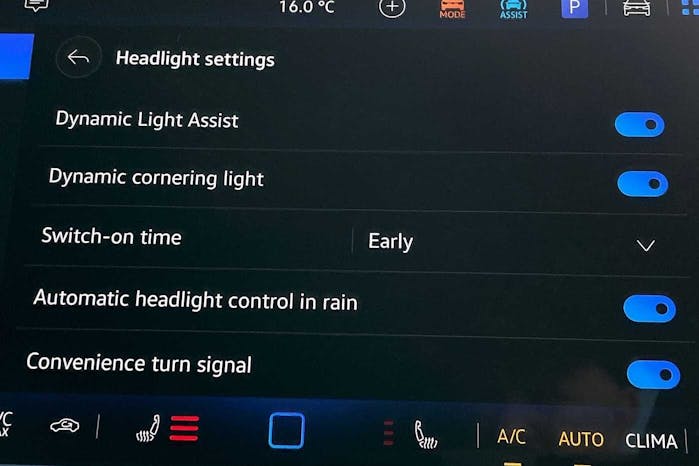Open the parking P menu
Screen dimensions: 699x466
(x=574, y=8)
